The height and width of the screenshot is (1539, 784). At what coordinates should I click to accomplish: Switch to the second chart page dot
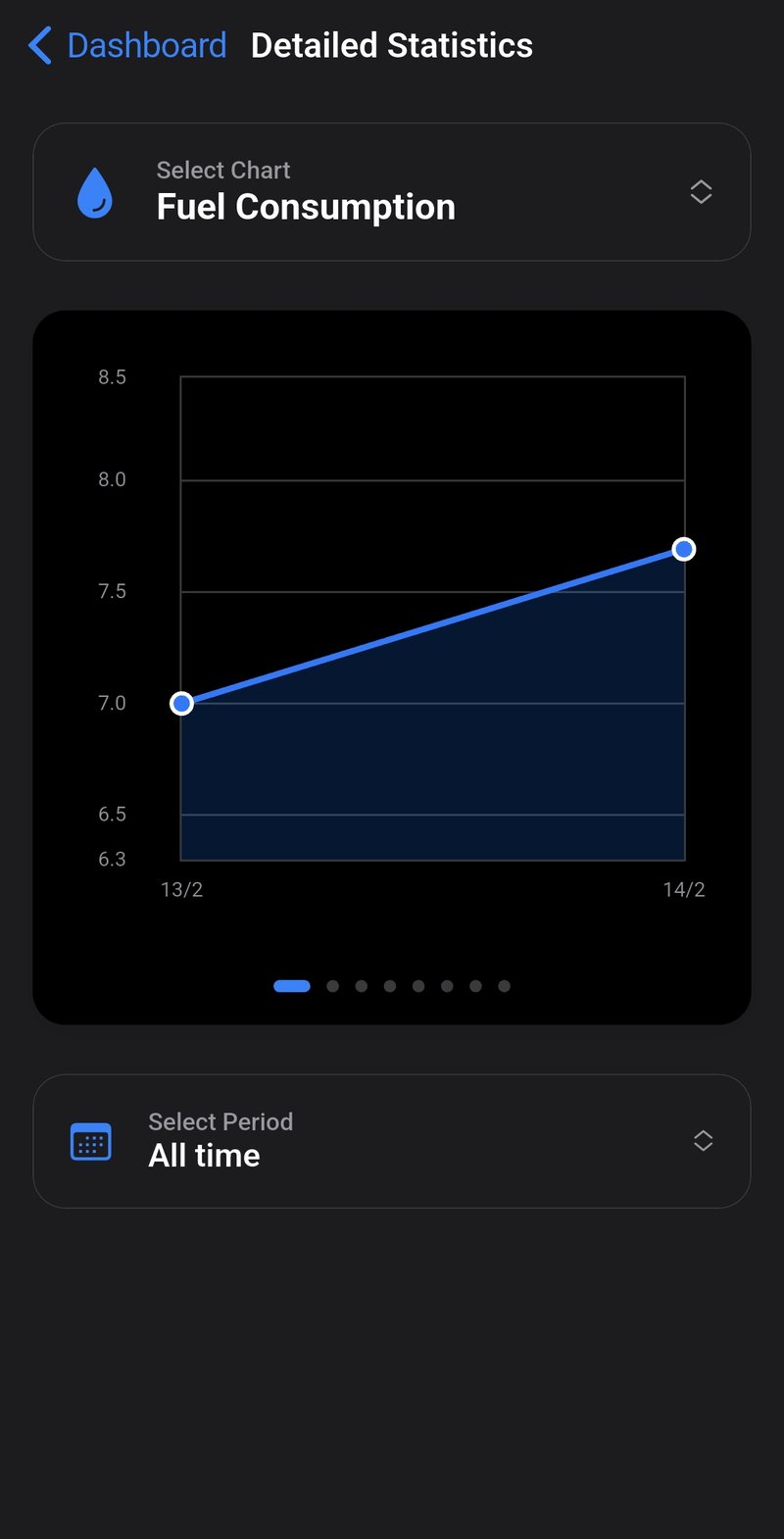pos(332,985)
